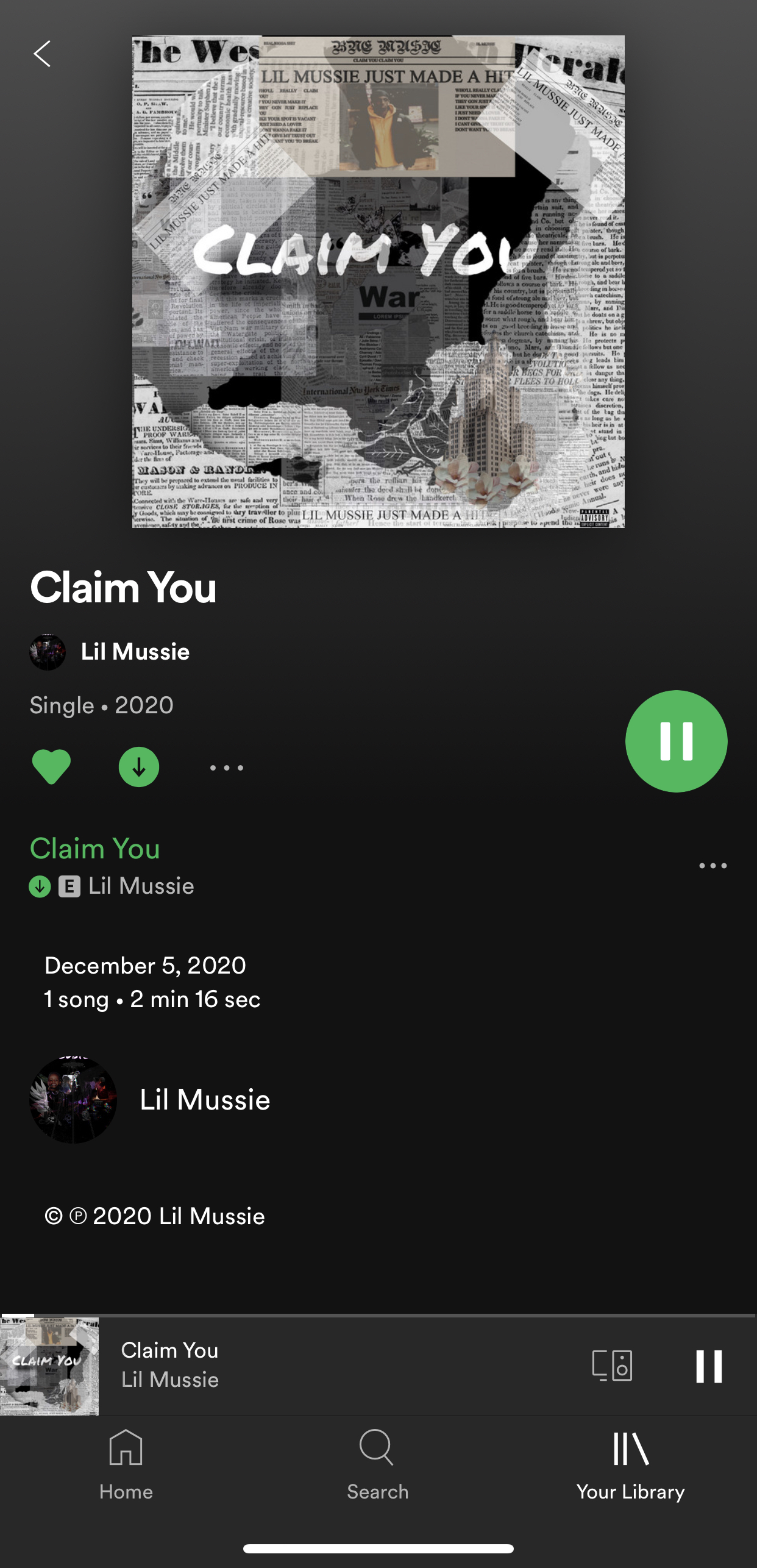Go back using the top-left arrow
The height and width of the screenshot is (1568, 757).
tap(42, 54)
